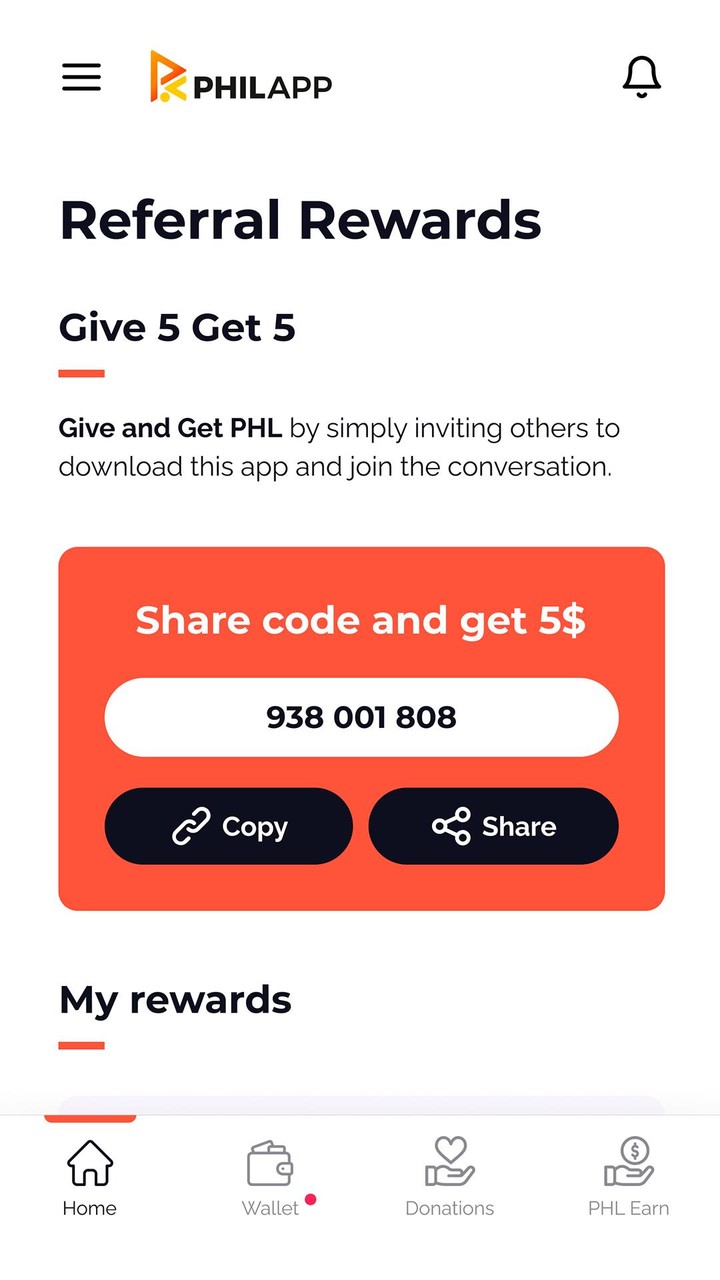Viewport: 720px width, 1280px height.
Task: Go to the Home tab
Action: click(x=90, y=1178)
